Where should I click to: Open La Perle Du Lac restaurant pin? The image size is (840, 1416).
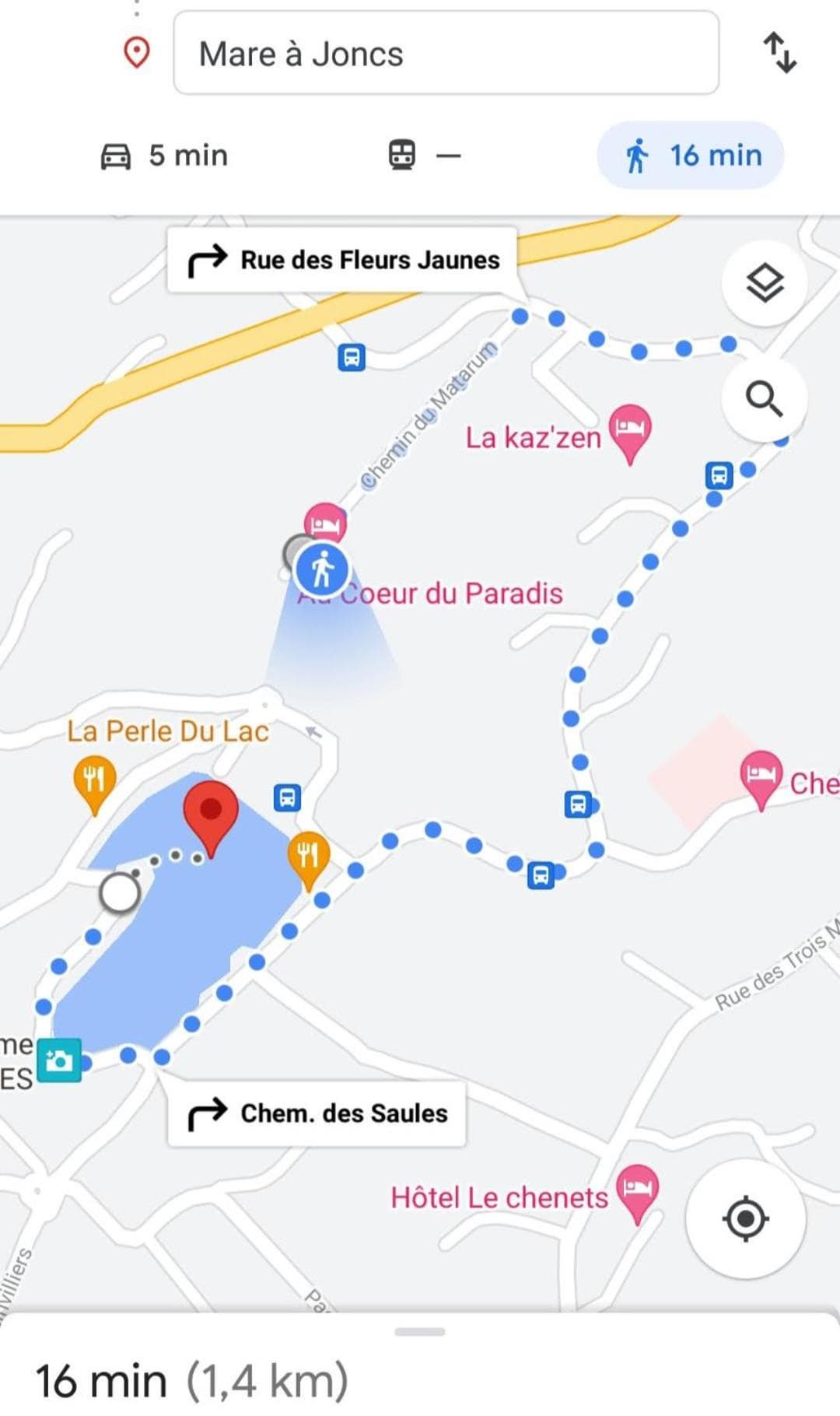point(94,780)
